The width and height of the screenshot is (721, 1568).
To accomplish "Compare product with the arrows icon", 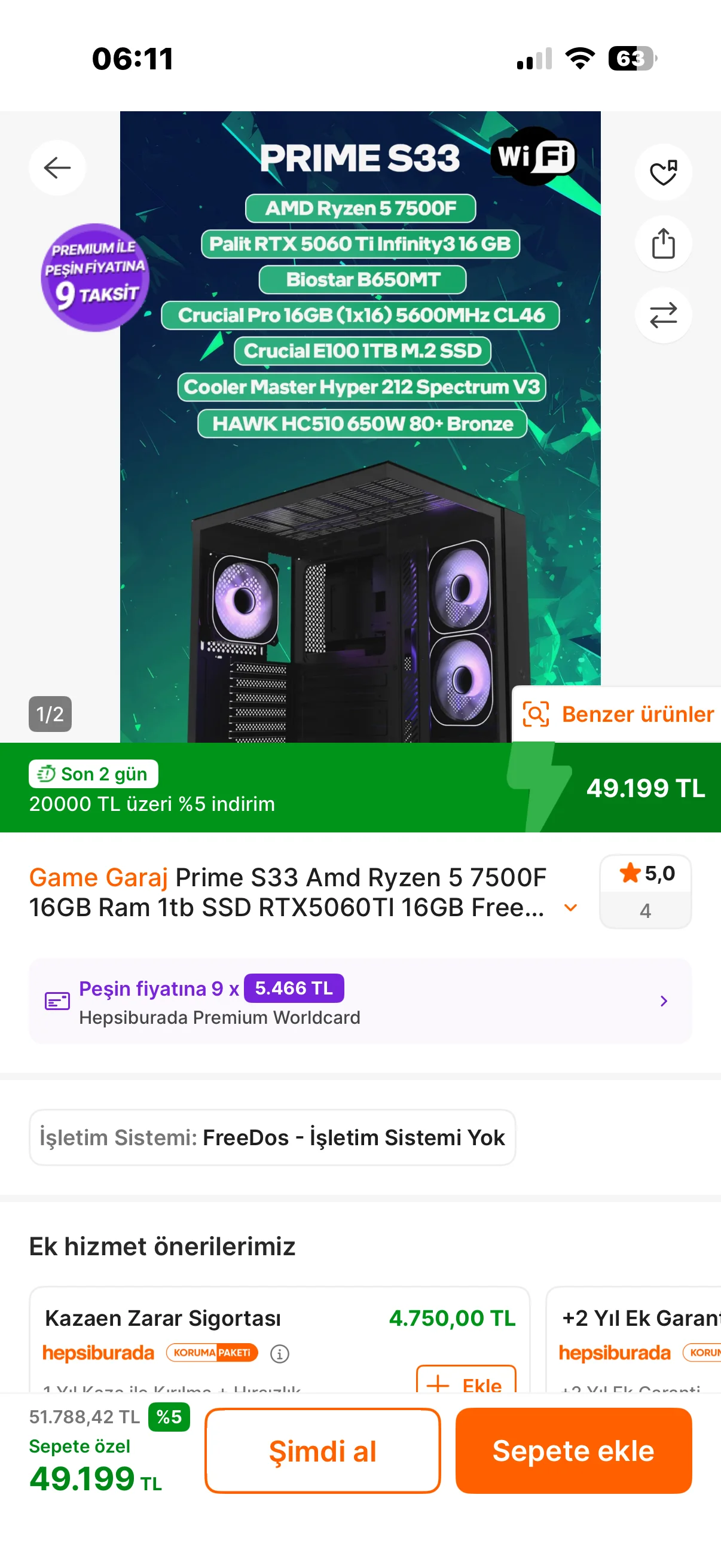I will (x=662, y=315).
